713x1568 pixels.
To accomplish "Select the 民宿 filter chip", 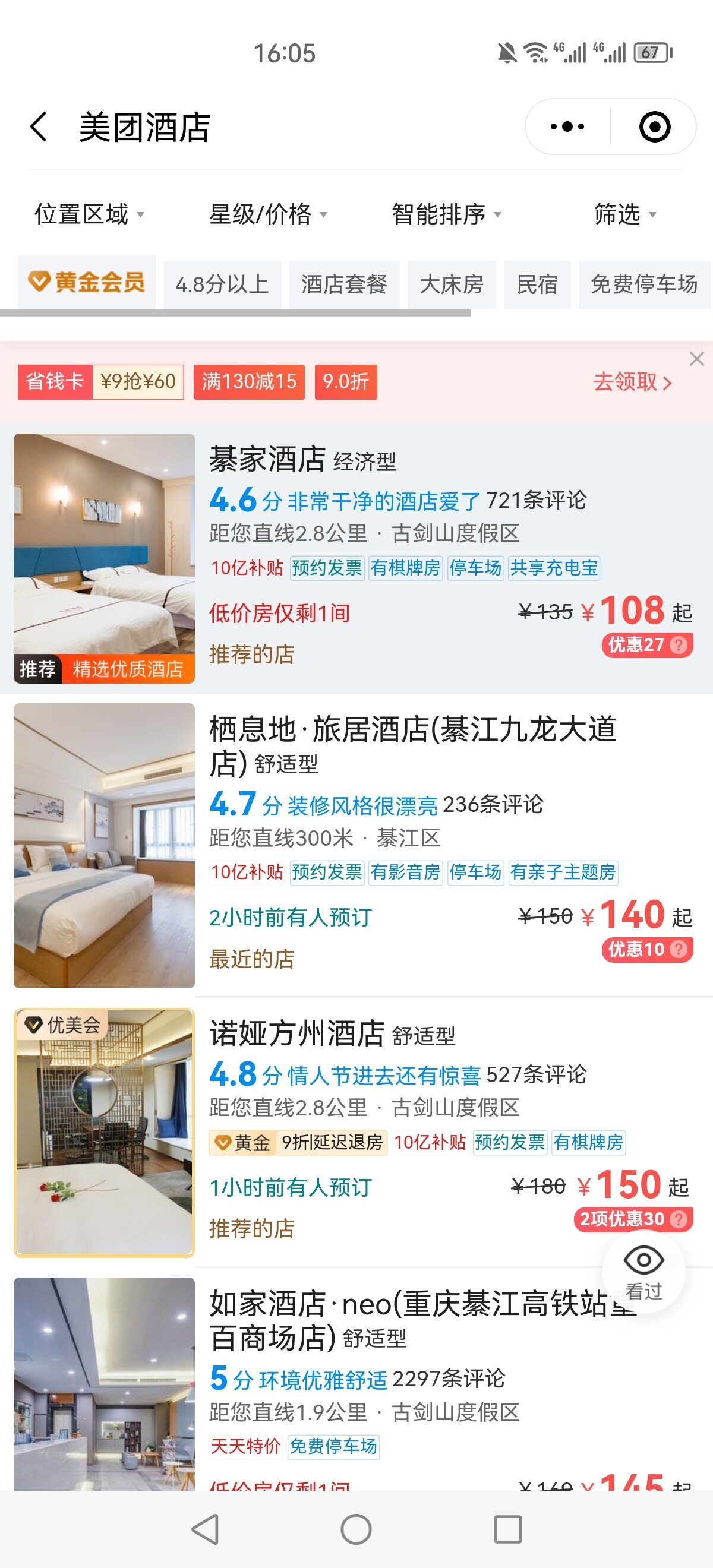I will [537, 284].
